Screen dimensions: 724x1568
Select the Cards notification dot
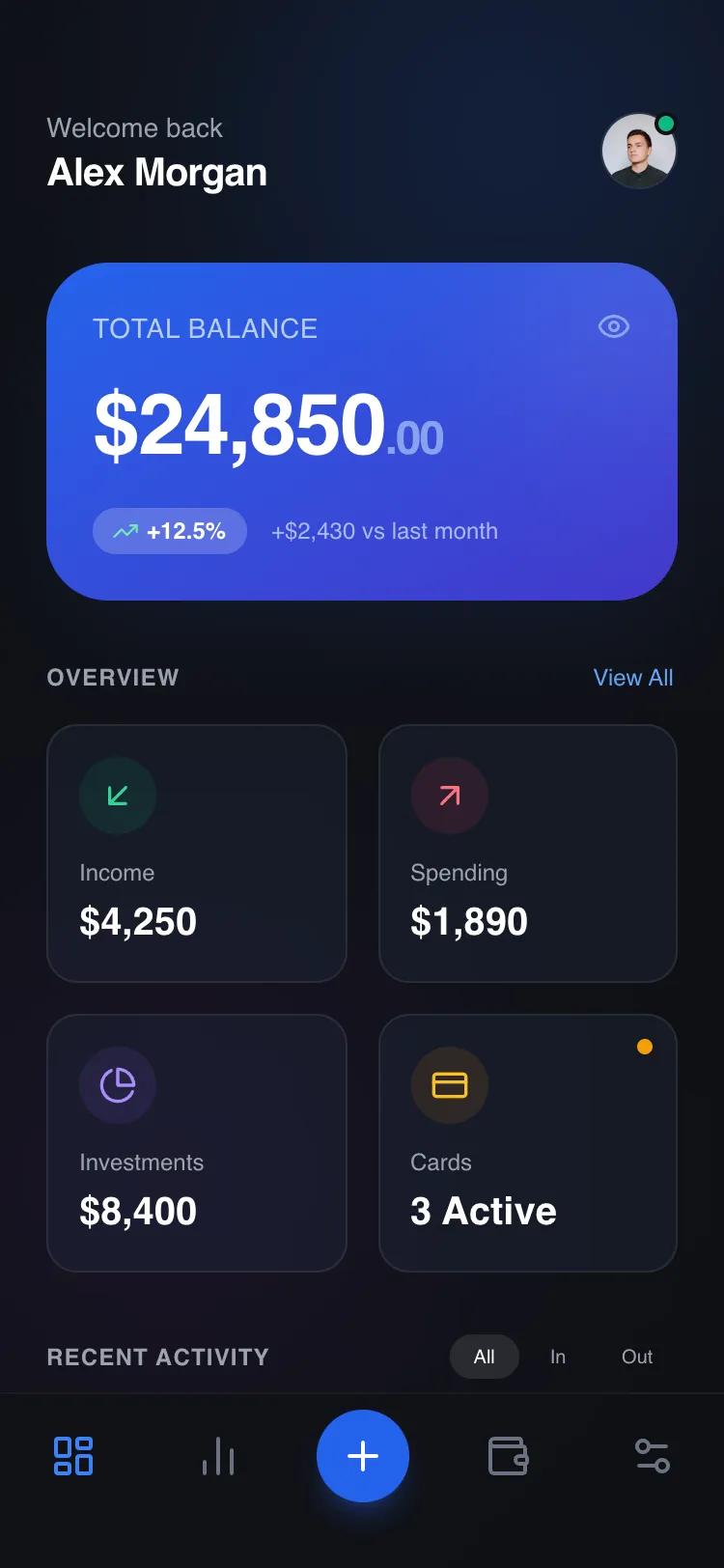(x=645, y=1046)
